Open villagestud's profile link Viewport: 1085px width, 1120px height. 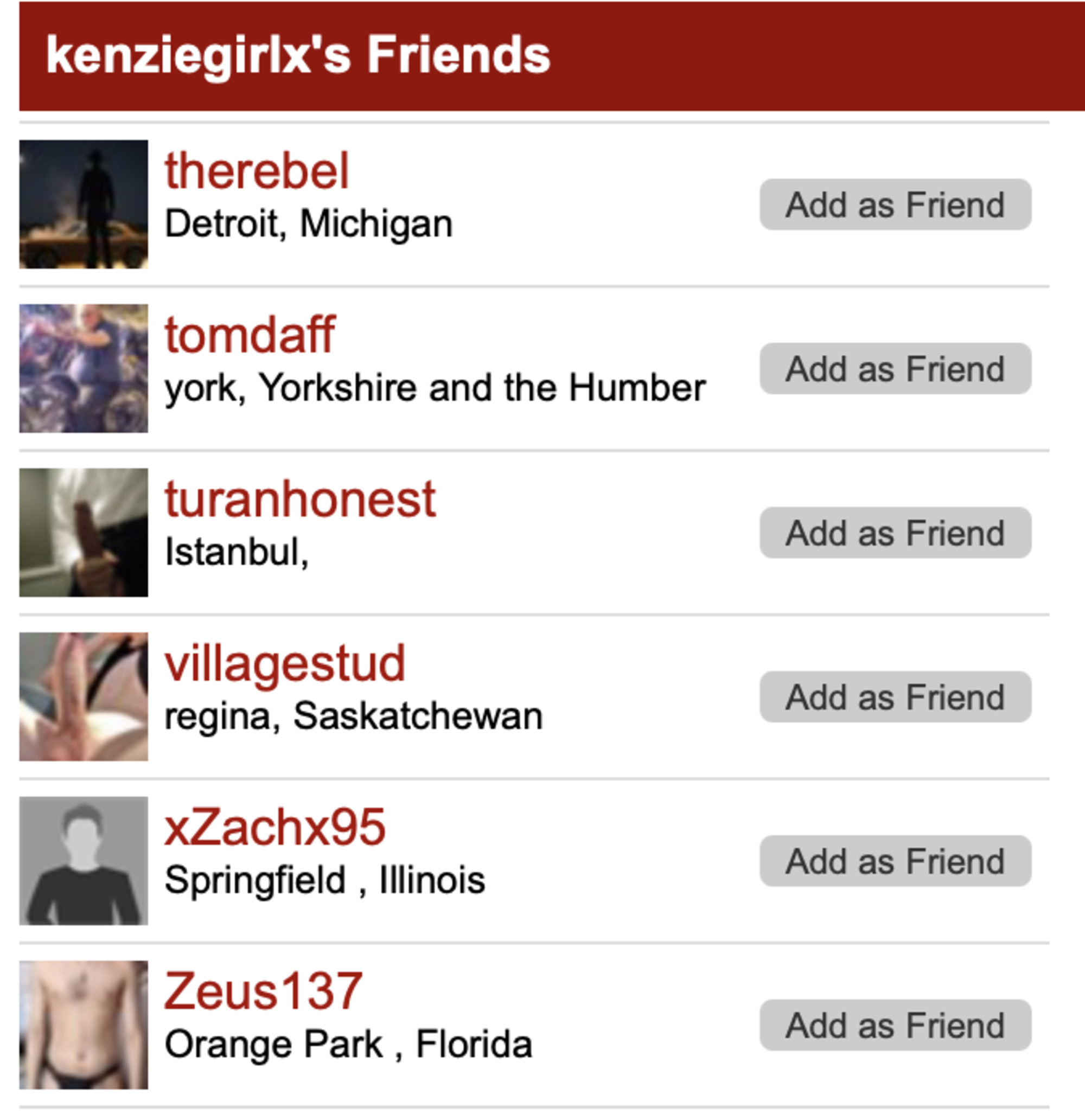tap(285, 663)
